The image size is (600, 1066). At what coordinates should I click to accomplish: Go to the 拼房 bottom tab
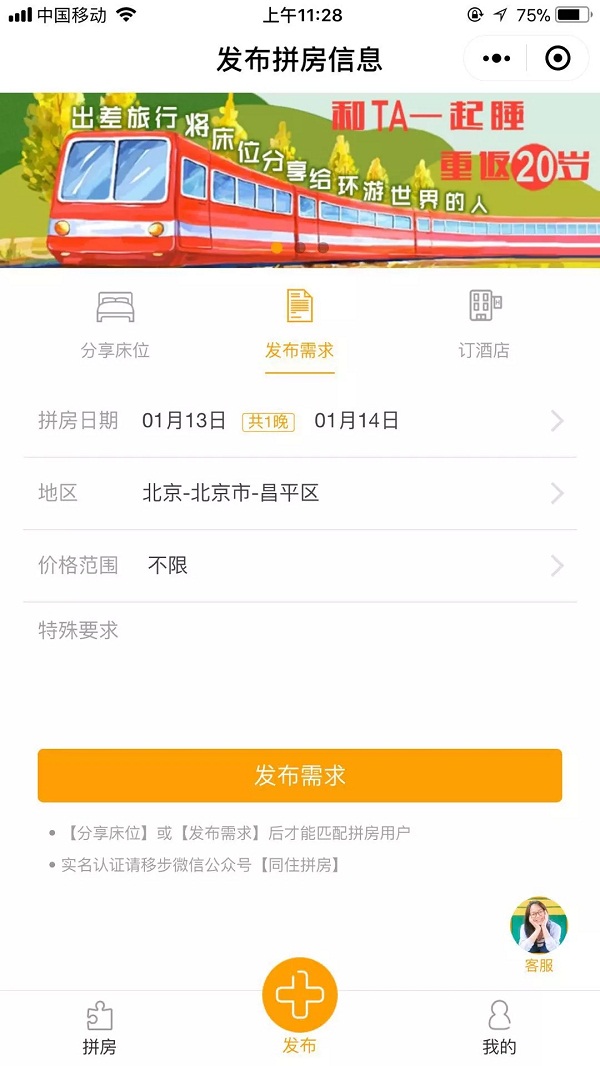tap(99, 1029)
